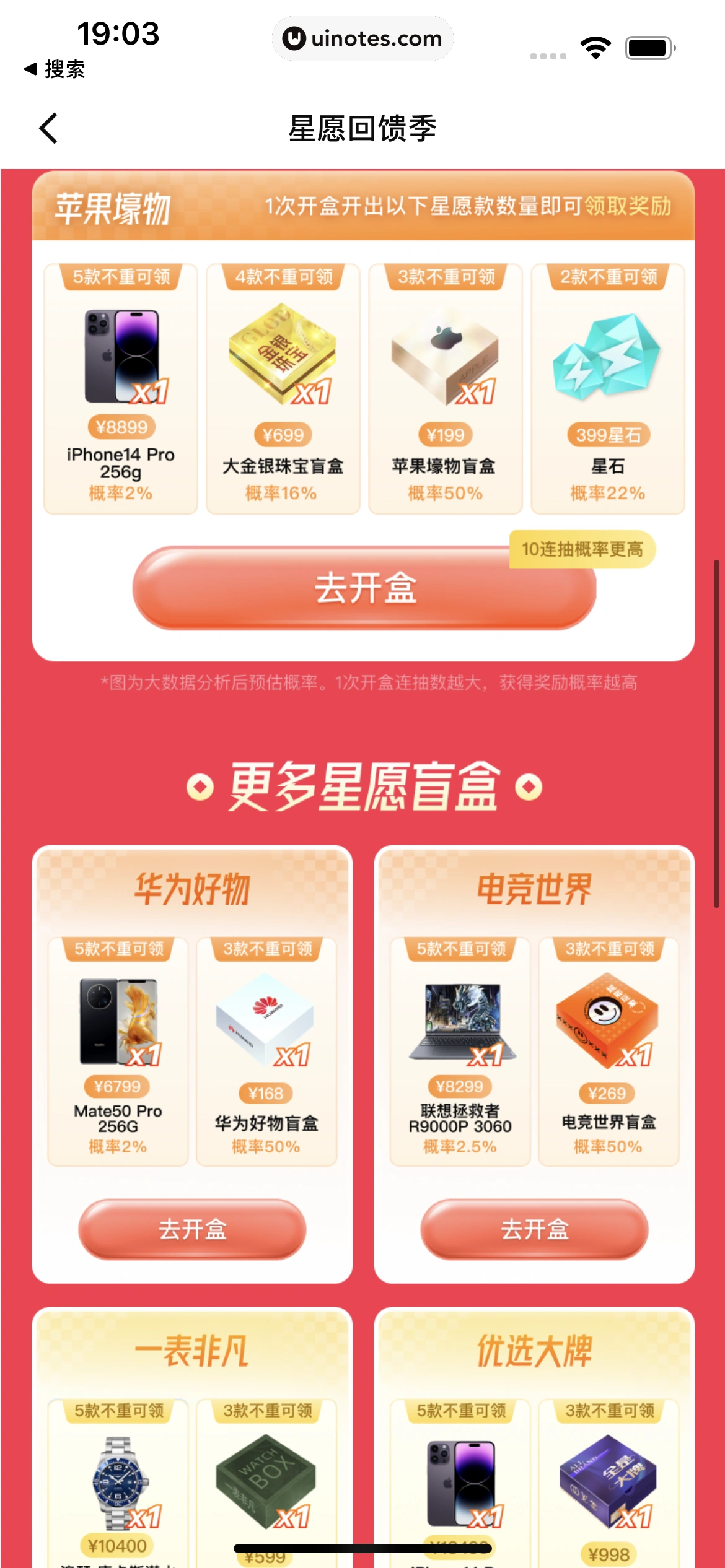
Task: Open the 大金银珠宝盲盒 prize card
Action: click(x=283, y=389)
